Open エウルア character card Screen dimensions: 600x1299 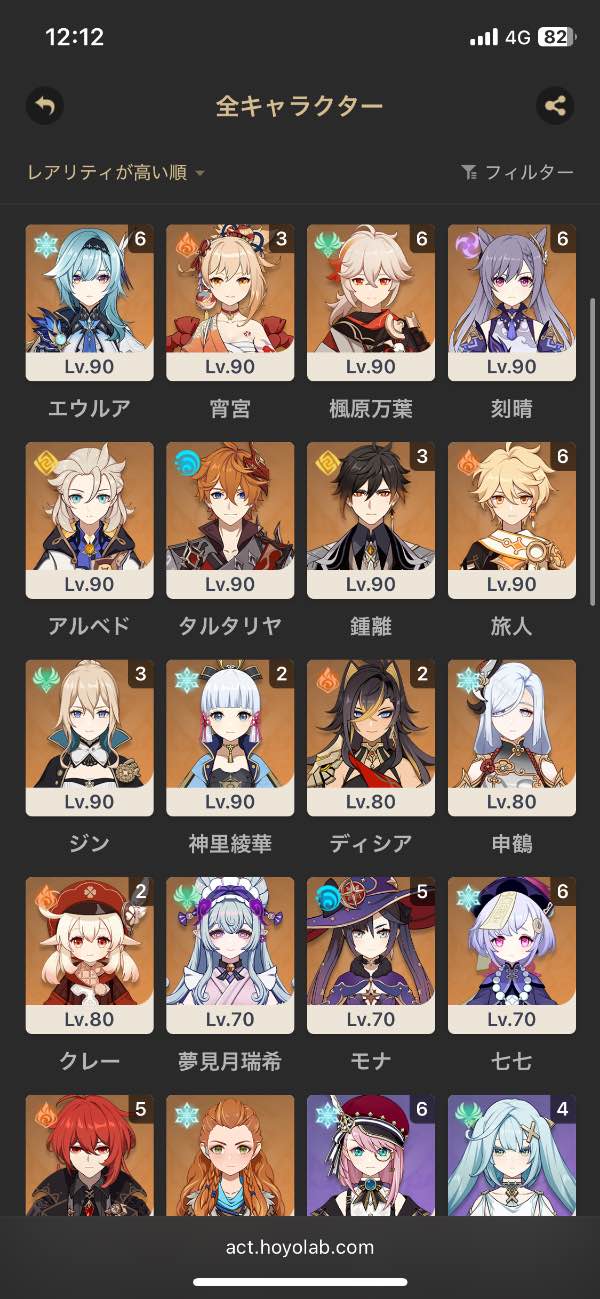[89, 302]
